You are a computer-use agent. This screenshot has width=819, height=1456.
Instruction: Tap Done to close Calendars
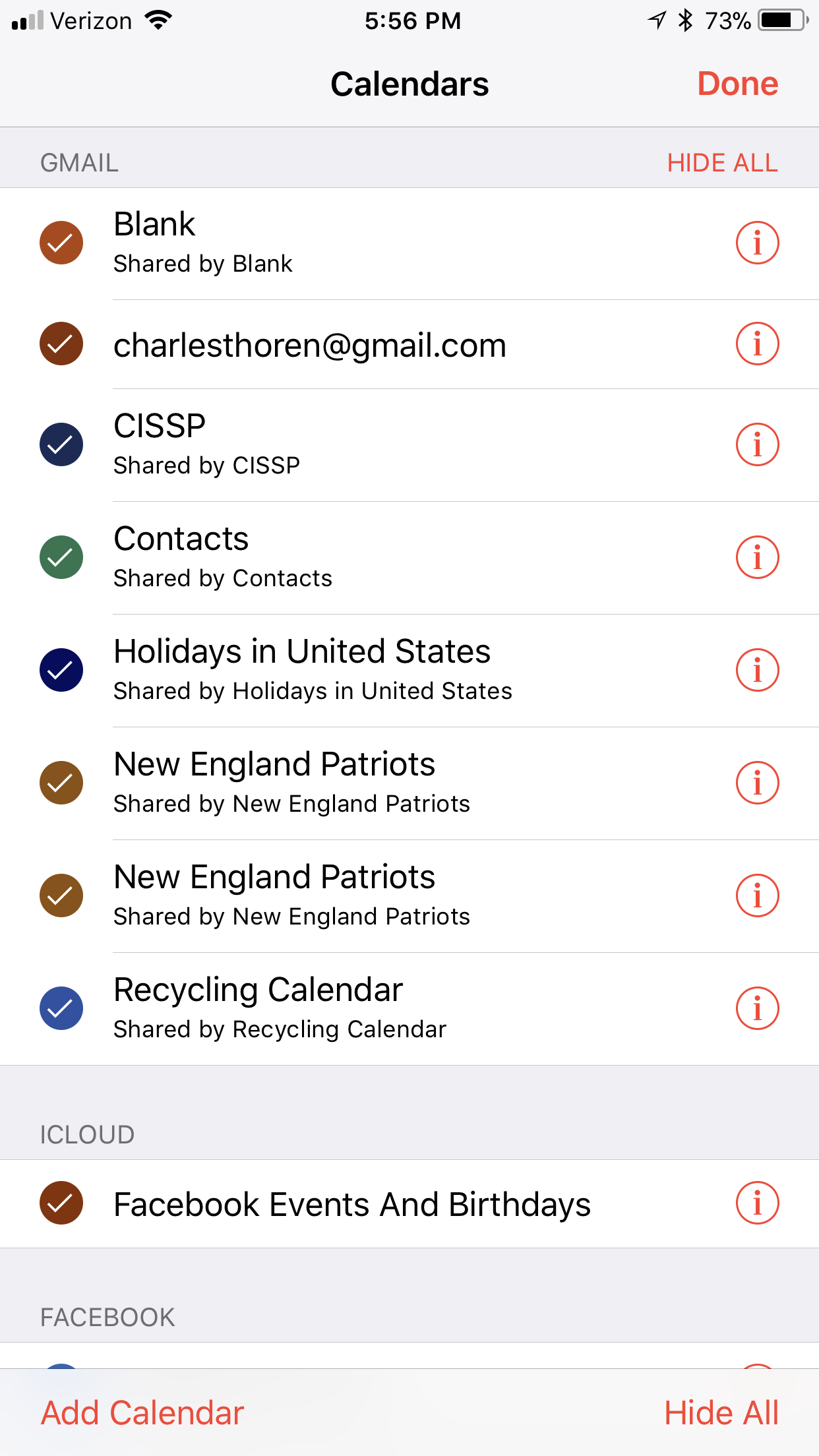click(x=738, y=84)
